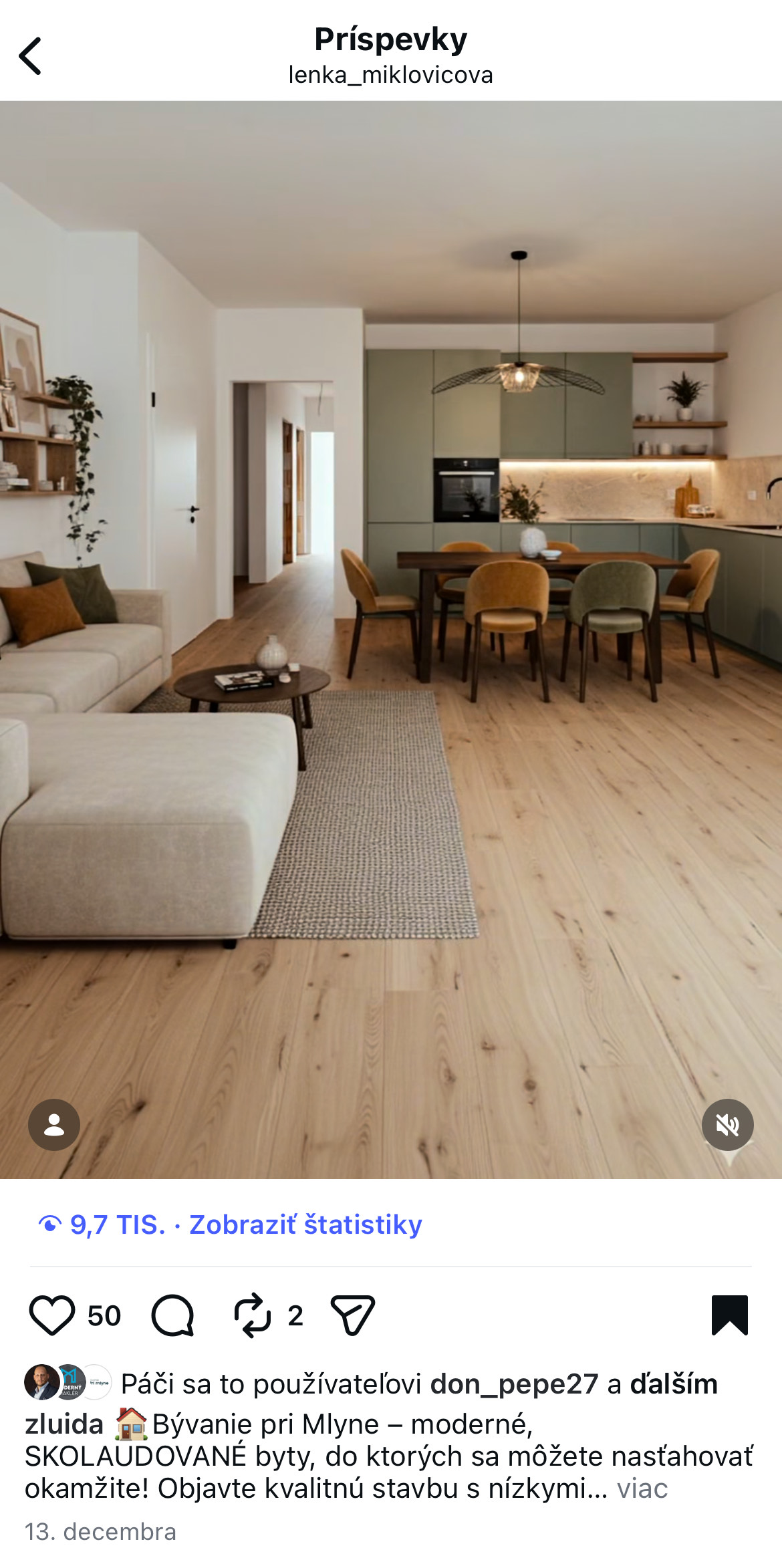The height and width of the screenshot is (1568, 782).
Task: Like the post with the heart icon
Action: 52,1315
